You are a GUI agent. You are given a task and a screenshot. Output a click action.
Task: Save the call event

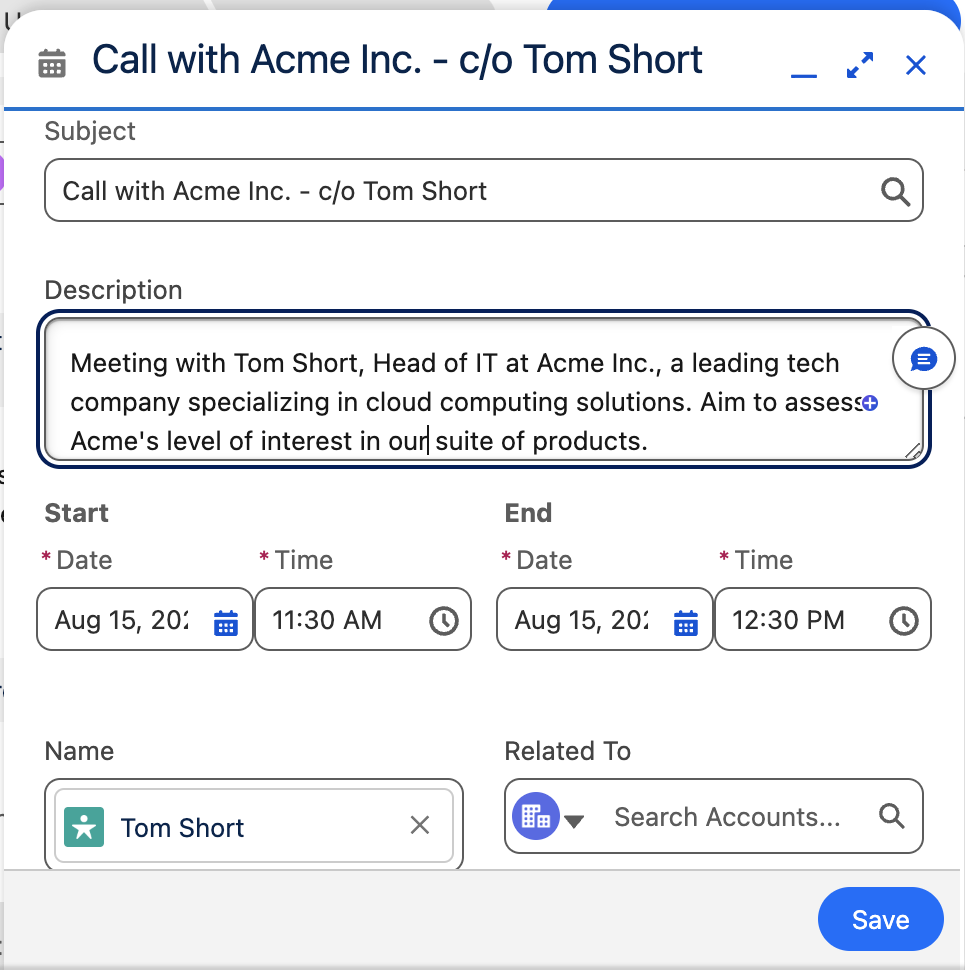click(x=879, y=919)
